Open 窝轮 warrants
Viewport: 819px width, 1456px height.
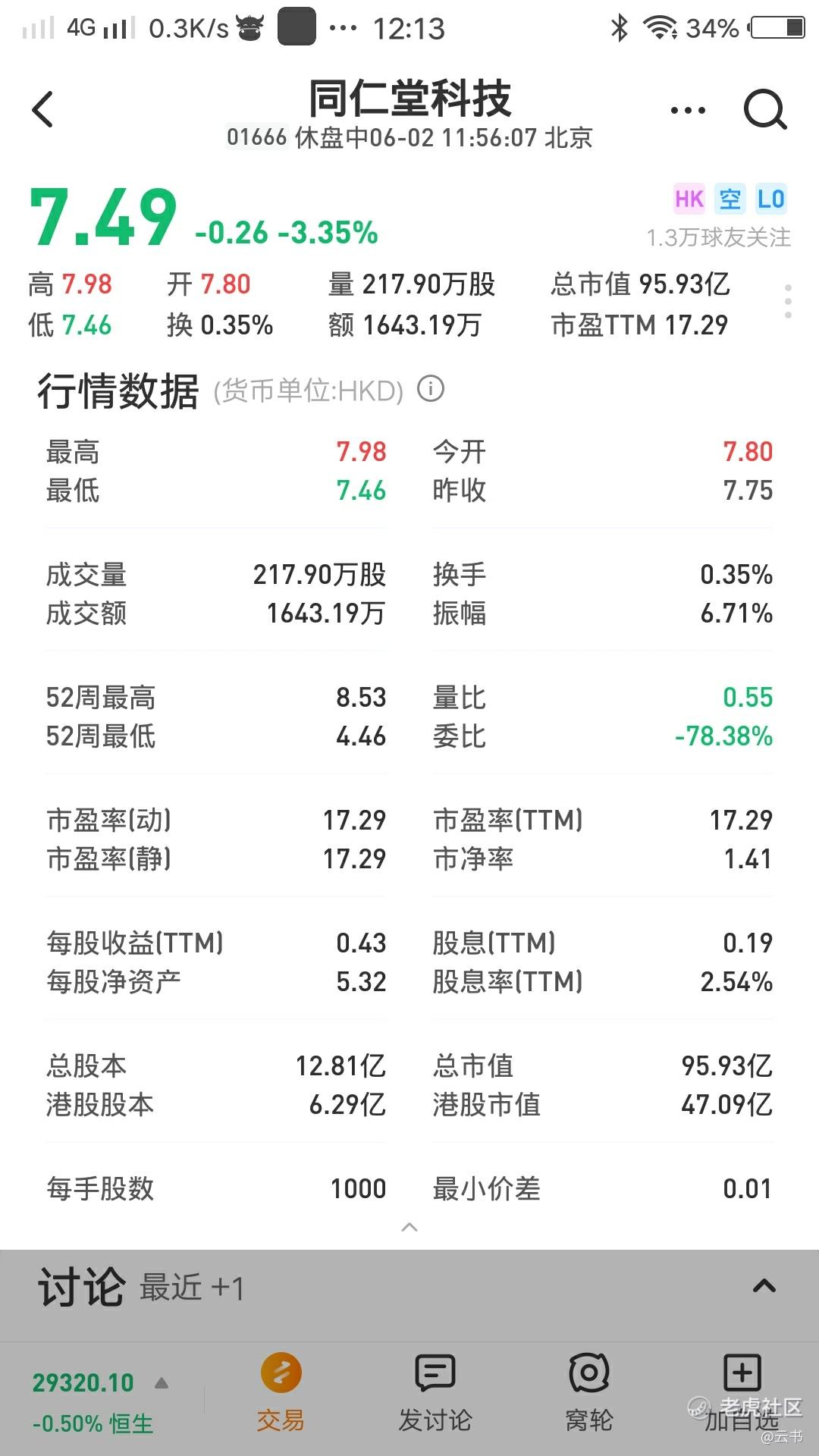589,1392
